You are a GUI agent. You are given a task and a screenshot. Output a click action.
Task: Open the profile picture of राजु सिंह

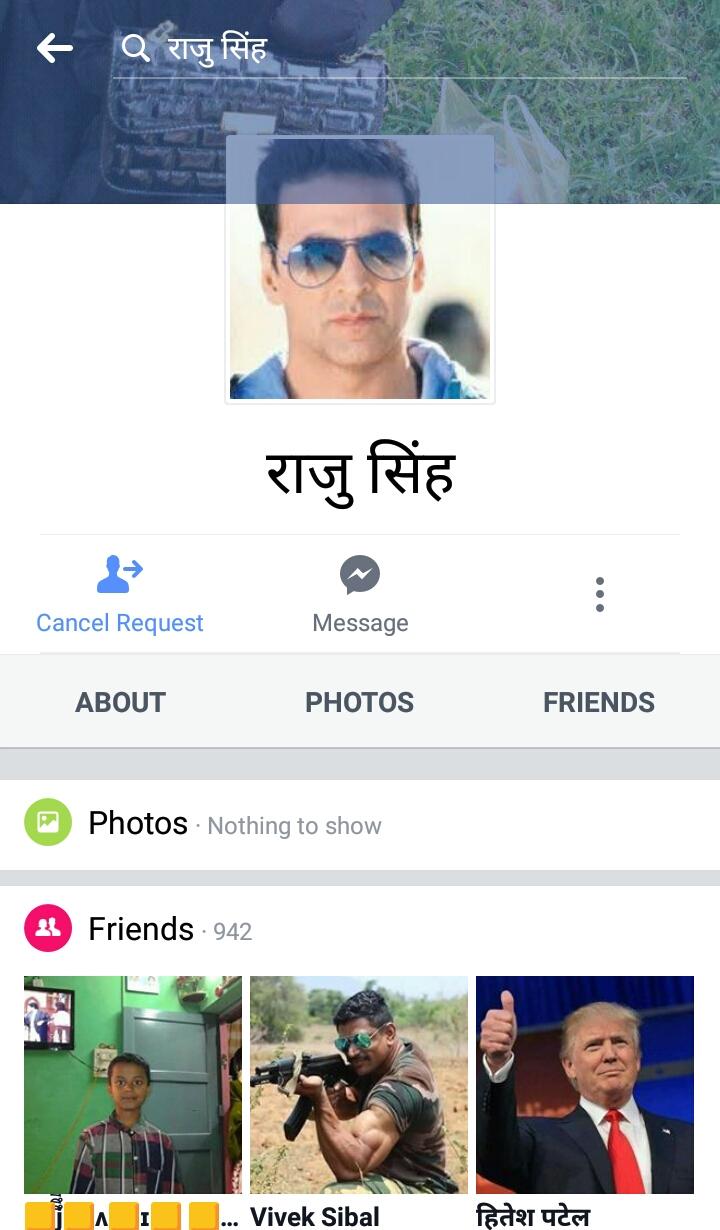click(360, 270)
